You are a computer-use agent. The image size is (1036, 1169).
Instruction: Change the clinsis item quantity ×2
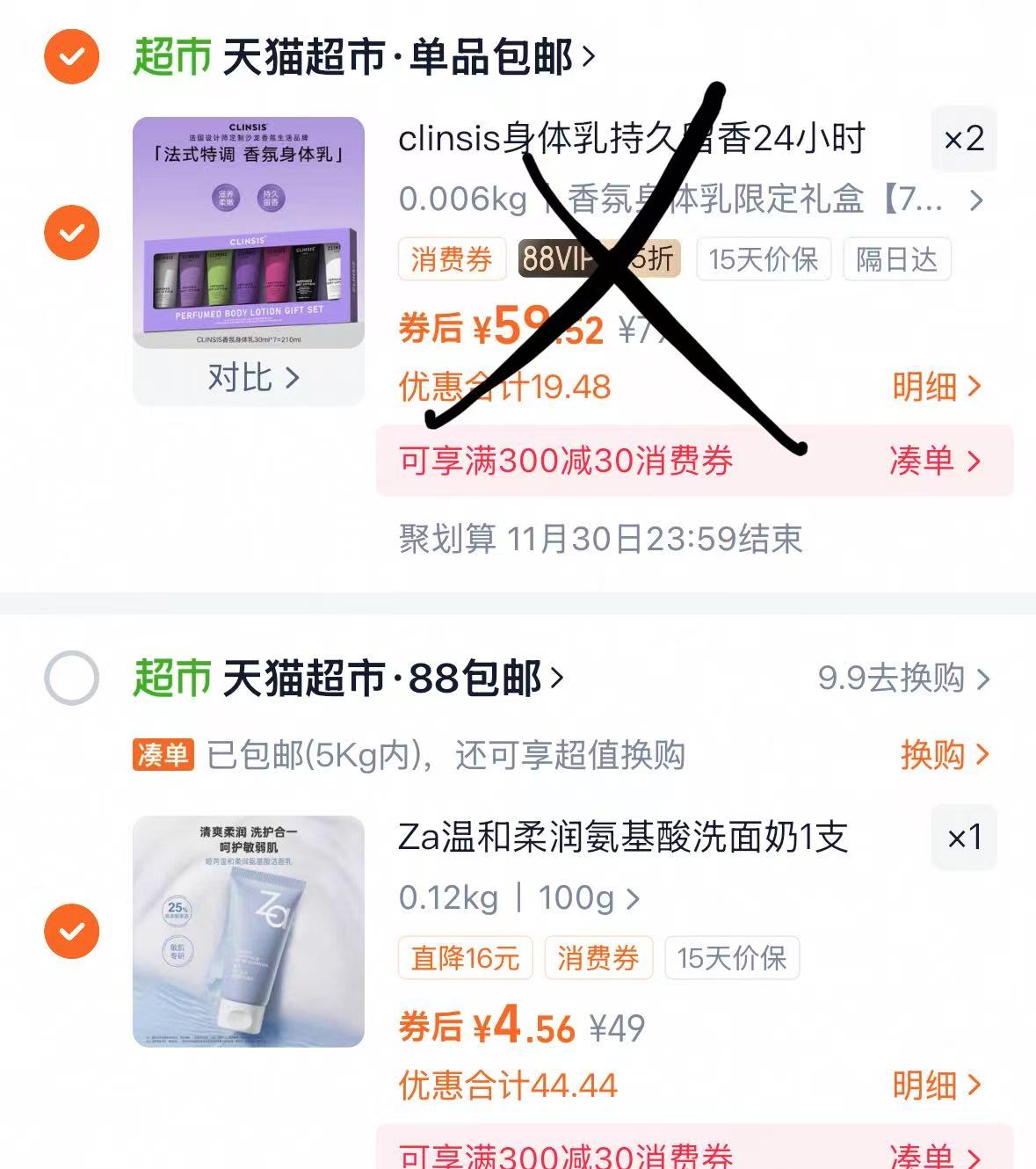(963, 139)
